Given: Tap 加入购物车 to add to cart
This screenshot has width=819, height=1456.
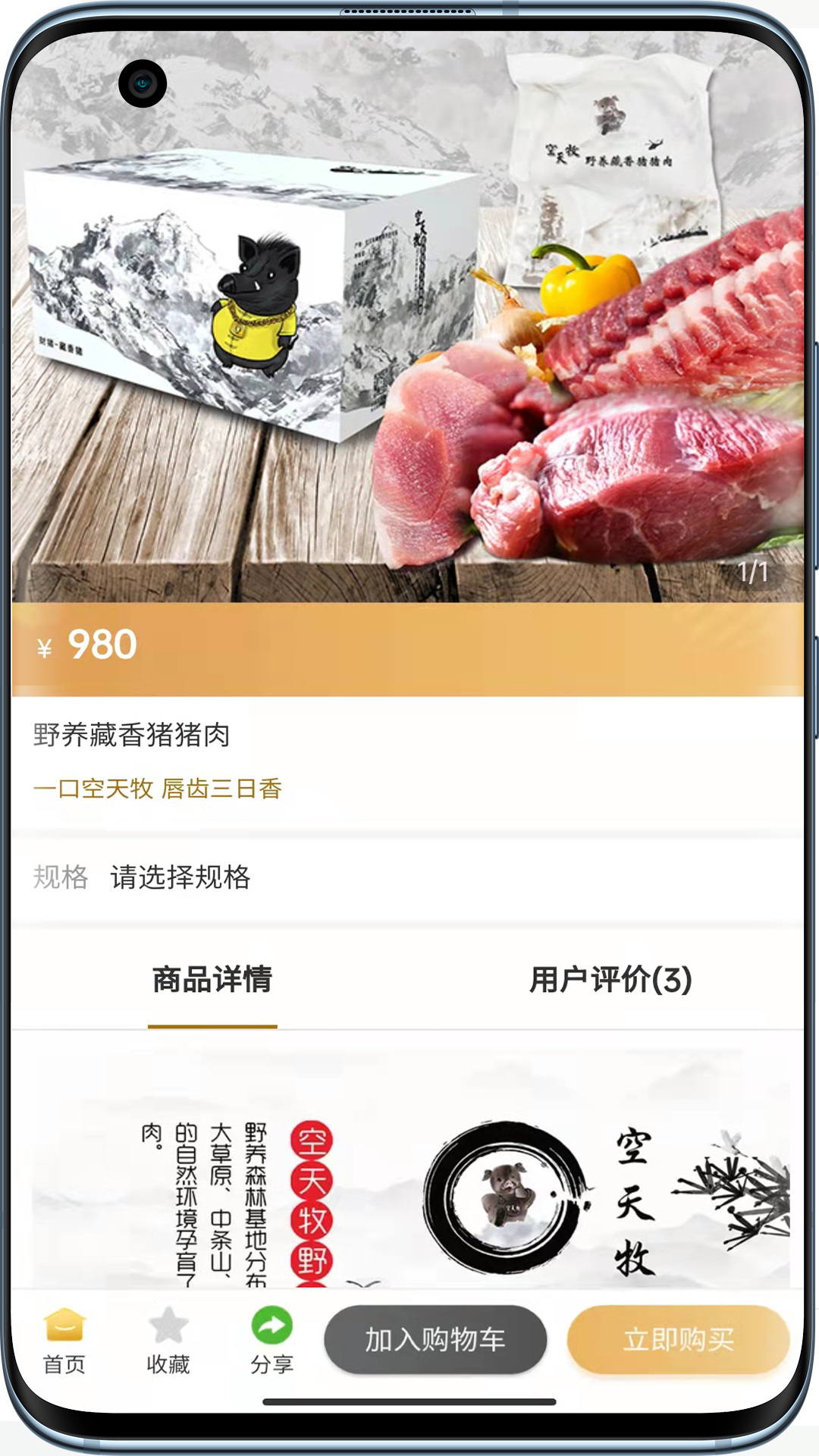Looking at the screenshot, I should [435, 1340].
